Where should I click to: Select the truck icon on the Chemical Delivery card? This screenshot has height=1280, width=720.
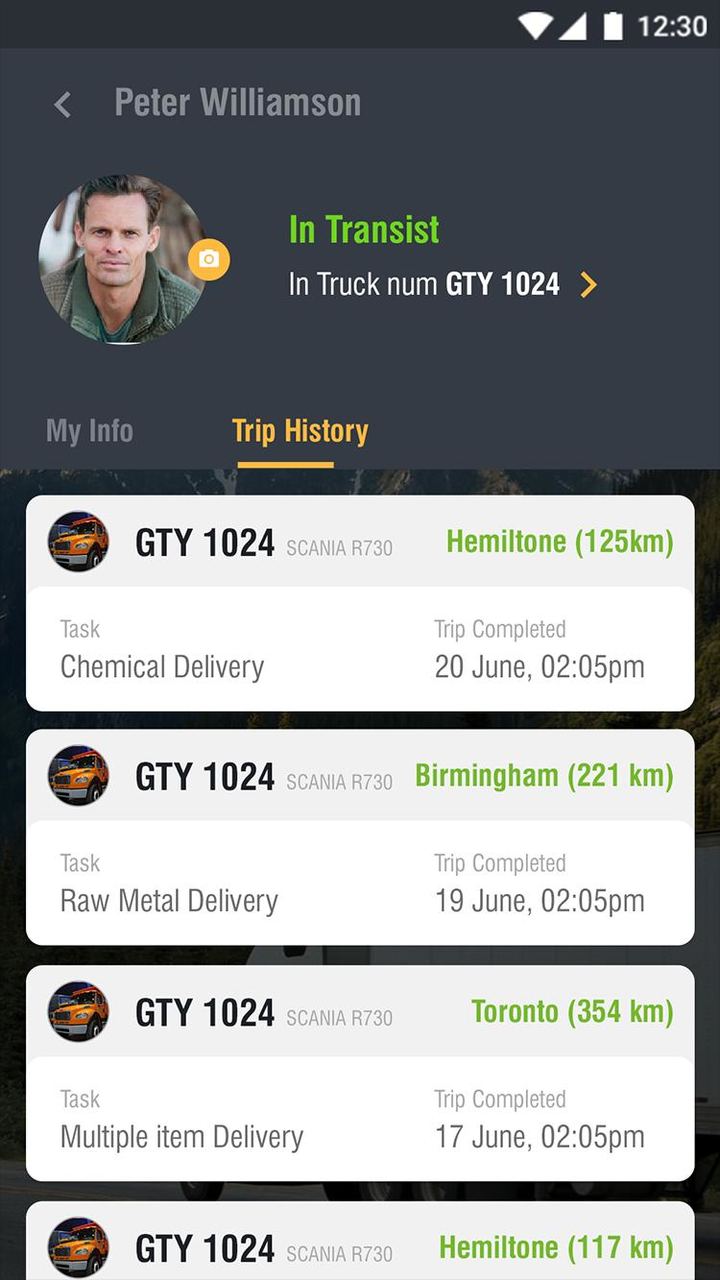click(x=77, y=542)
